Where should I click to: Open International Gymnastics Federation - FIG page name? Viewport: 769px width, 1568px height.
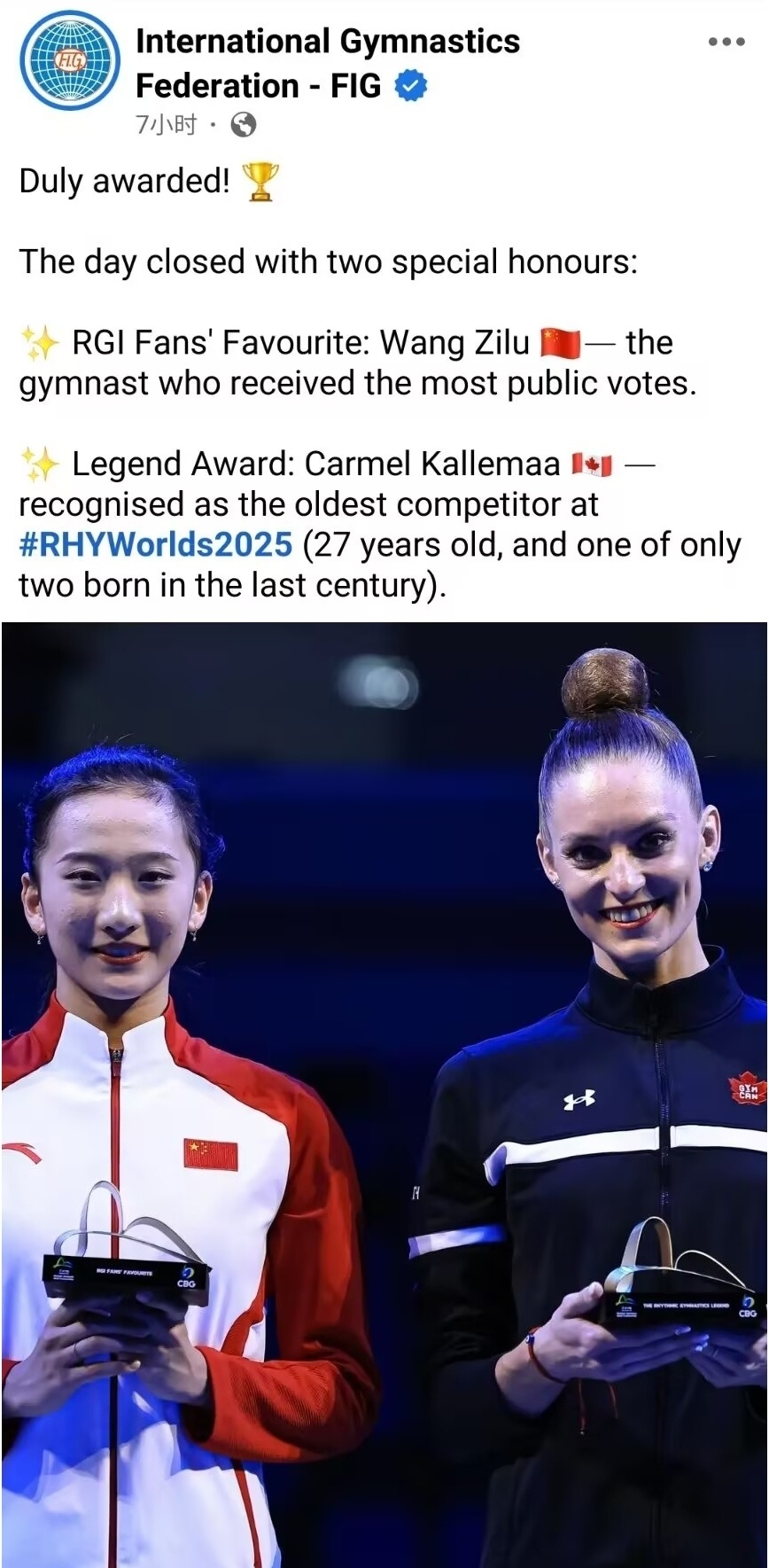coord(328,63)
